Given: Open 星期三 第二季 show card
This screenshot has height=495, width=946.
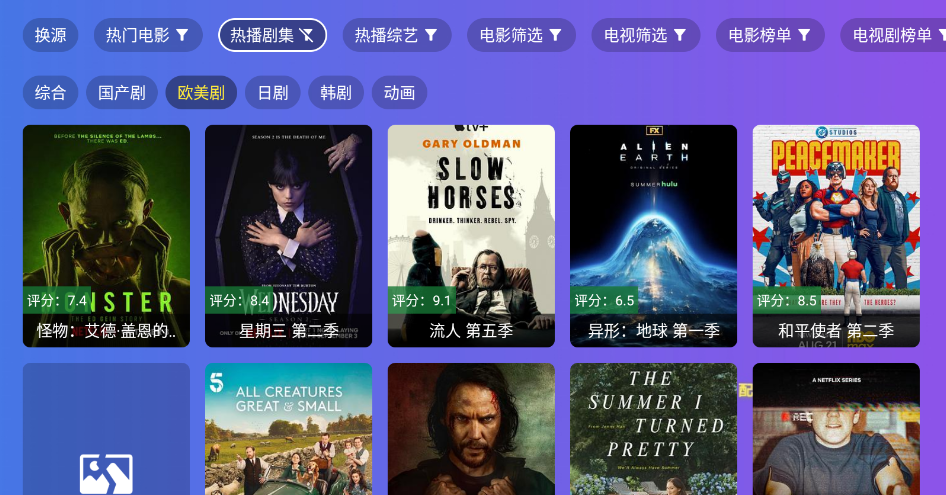Looking at the screenshot, I should click(x=288, y=235).
